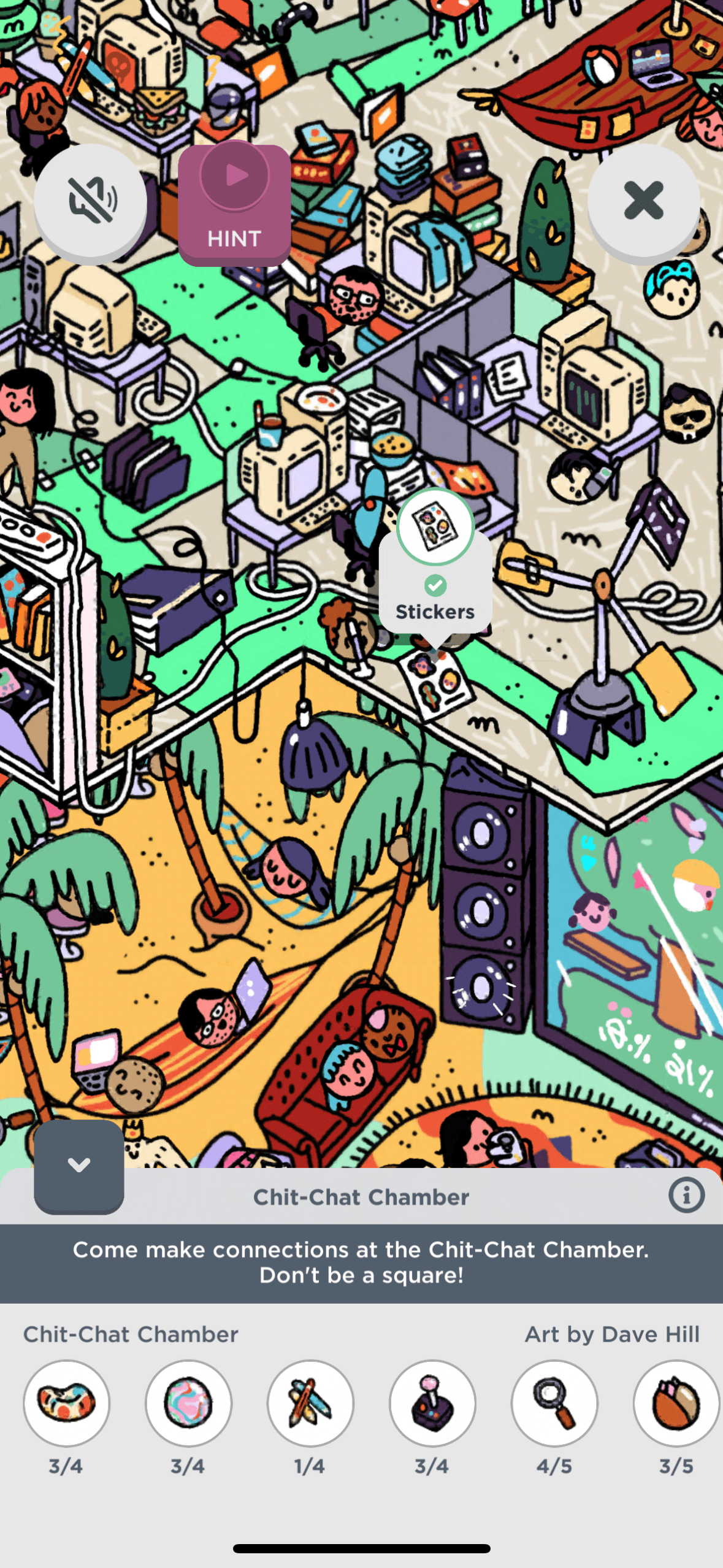This screenshot has height=1568, width=723.
Task: Select the magnifying glass item
Action: click(554, 1403)
